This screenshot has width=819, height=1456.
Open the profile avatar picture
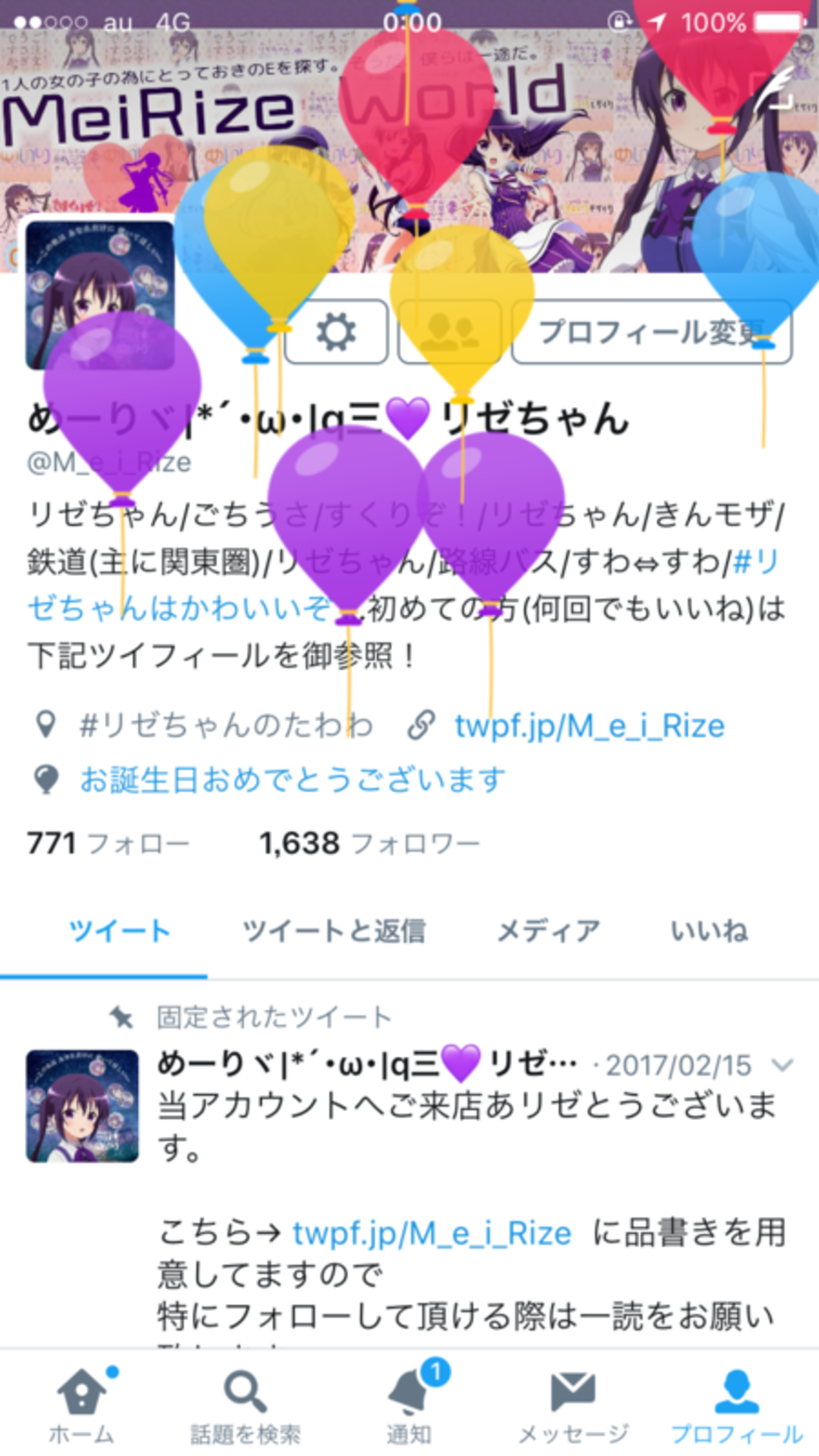(x=100, y=295)
